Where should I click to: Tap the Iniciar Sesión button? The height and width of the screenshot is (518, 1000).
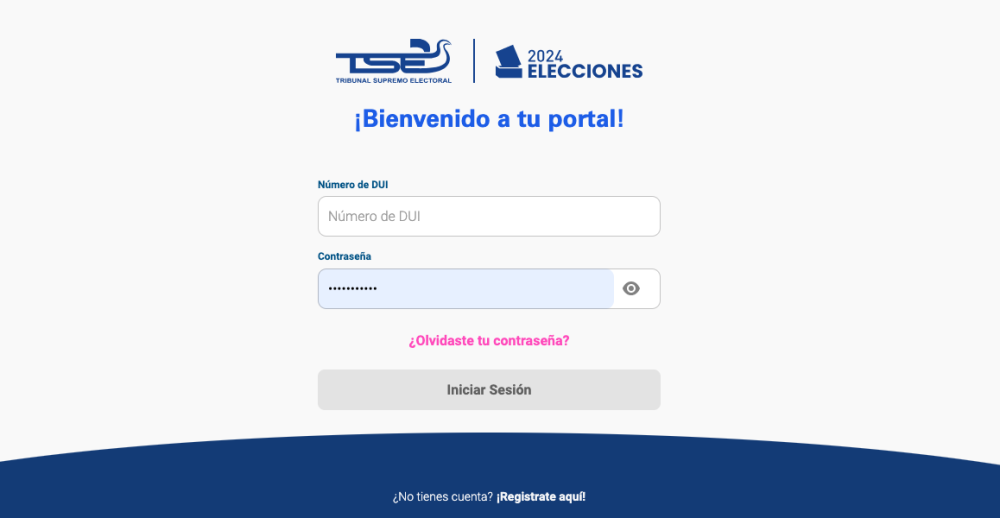489,390
